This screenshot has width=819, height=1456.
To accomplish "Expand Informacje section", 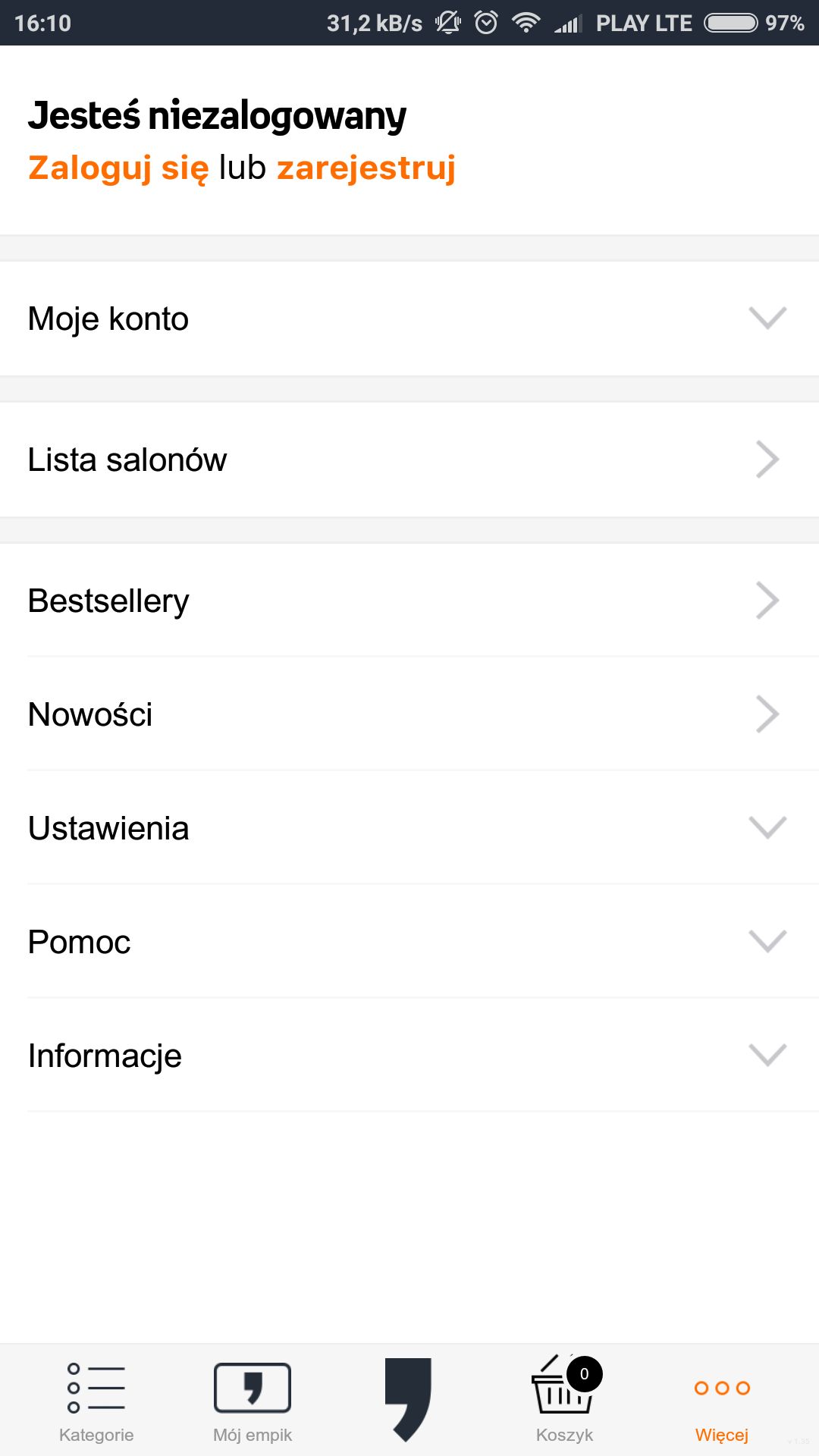I will 409,1056.
